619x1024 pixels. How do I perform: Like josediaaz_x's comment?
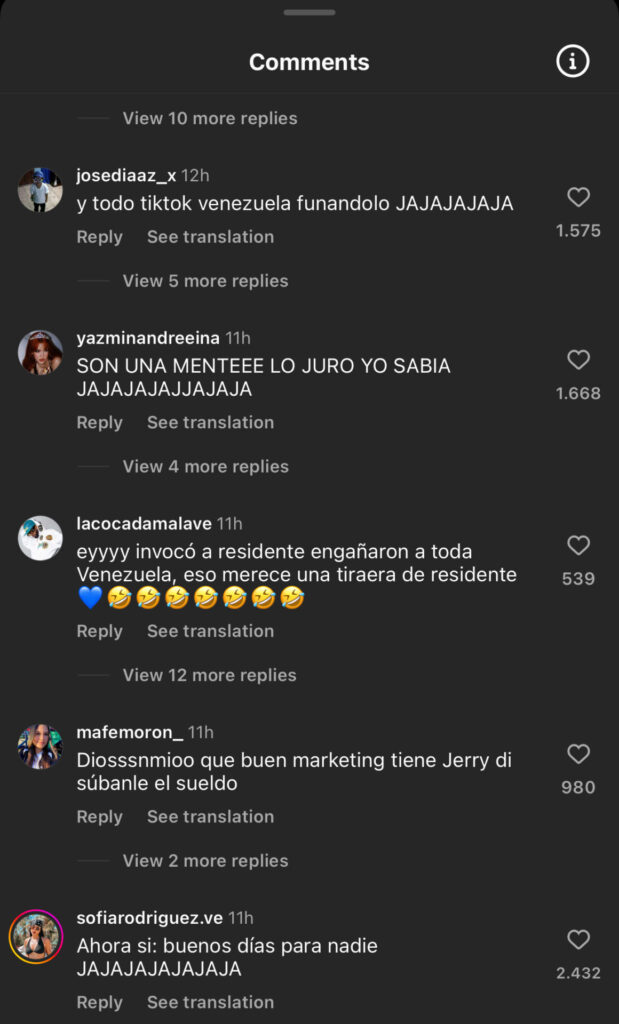[578, 197]
